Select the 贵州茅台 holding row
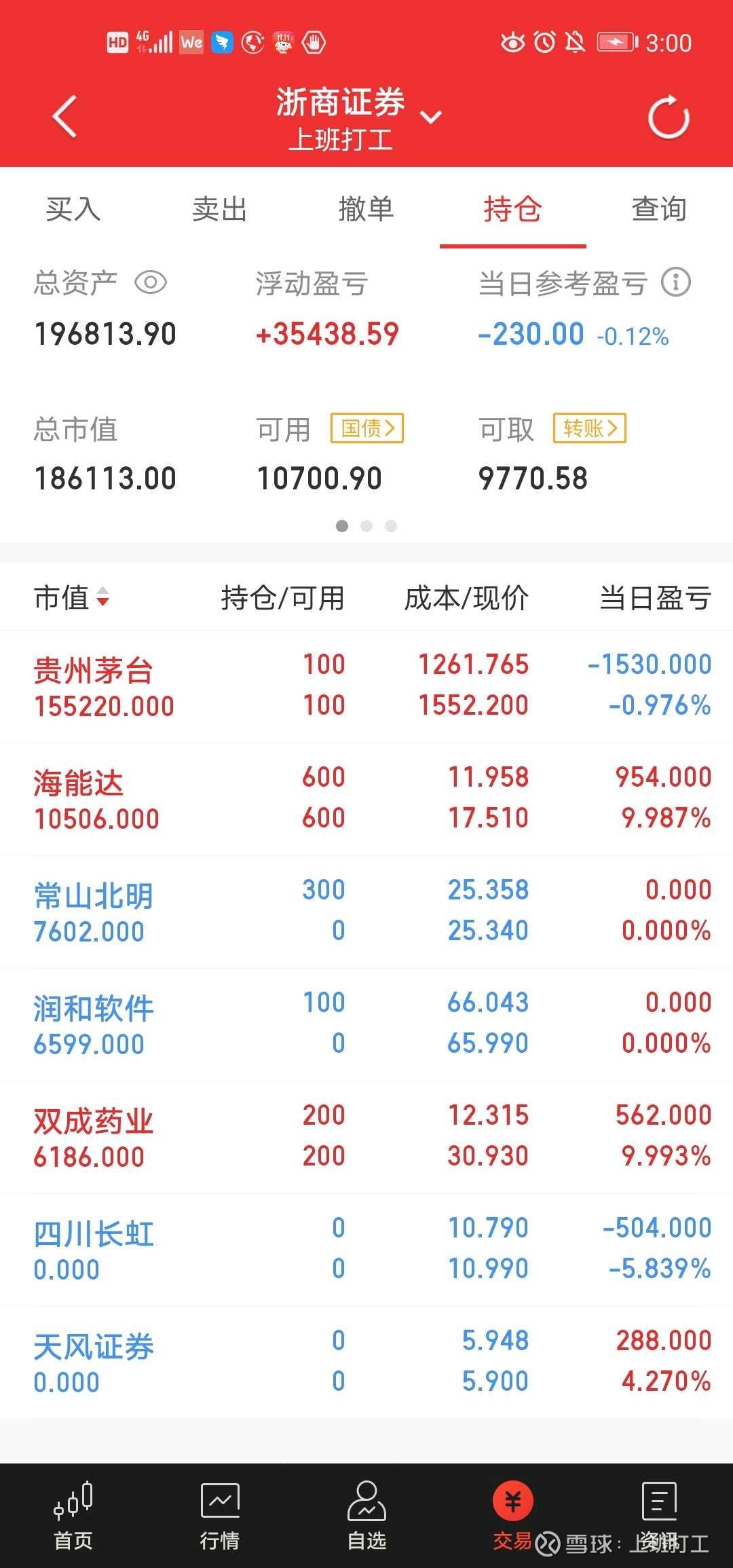Viewport: 733px width, 1568px height. [x=366, y=686]
